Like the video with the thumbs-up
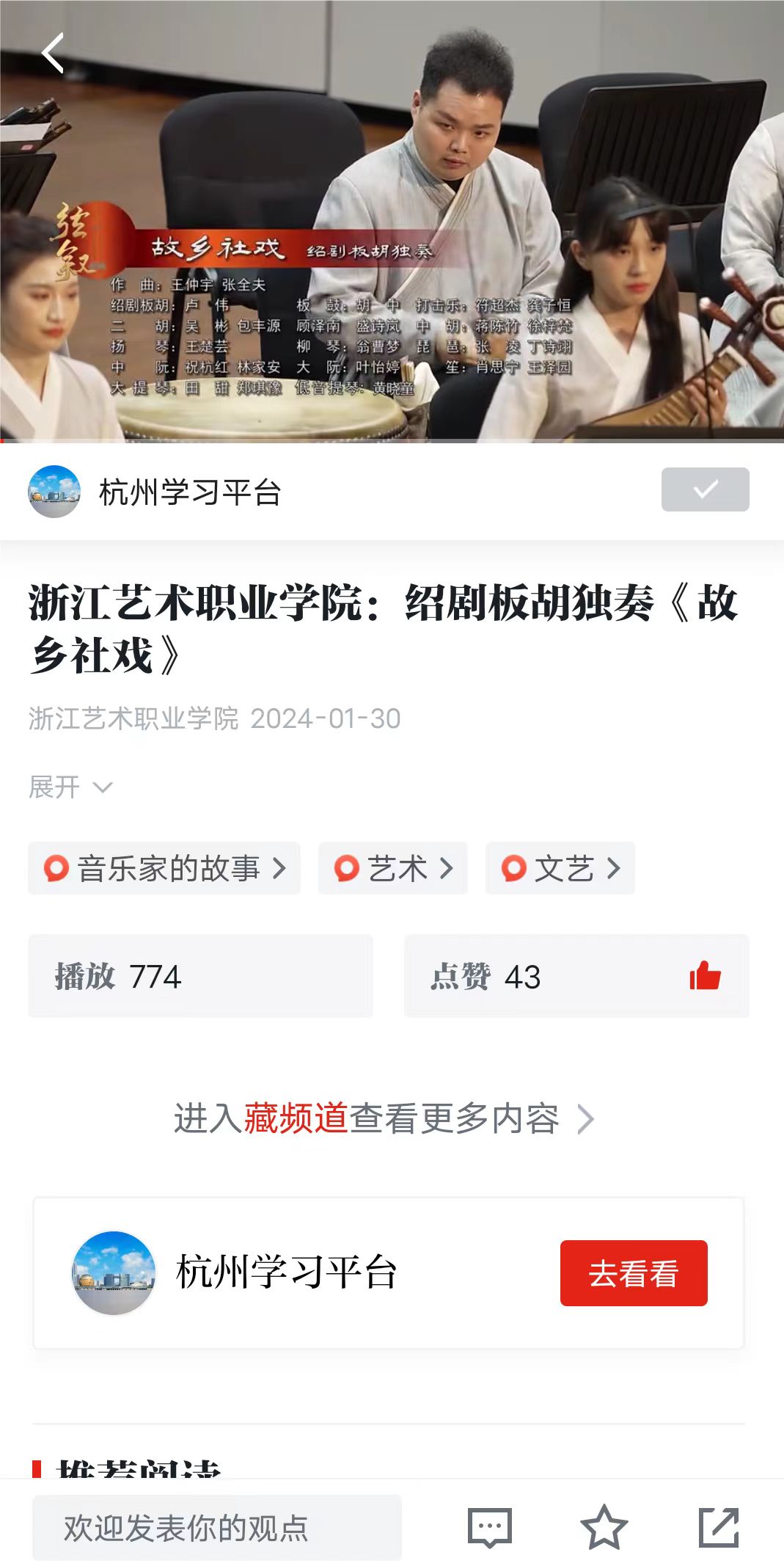784x1566 pixels. [x=705, y=976]
